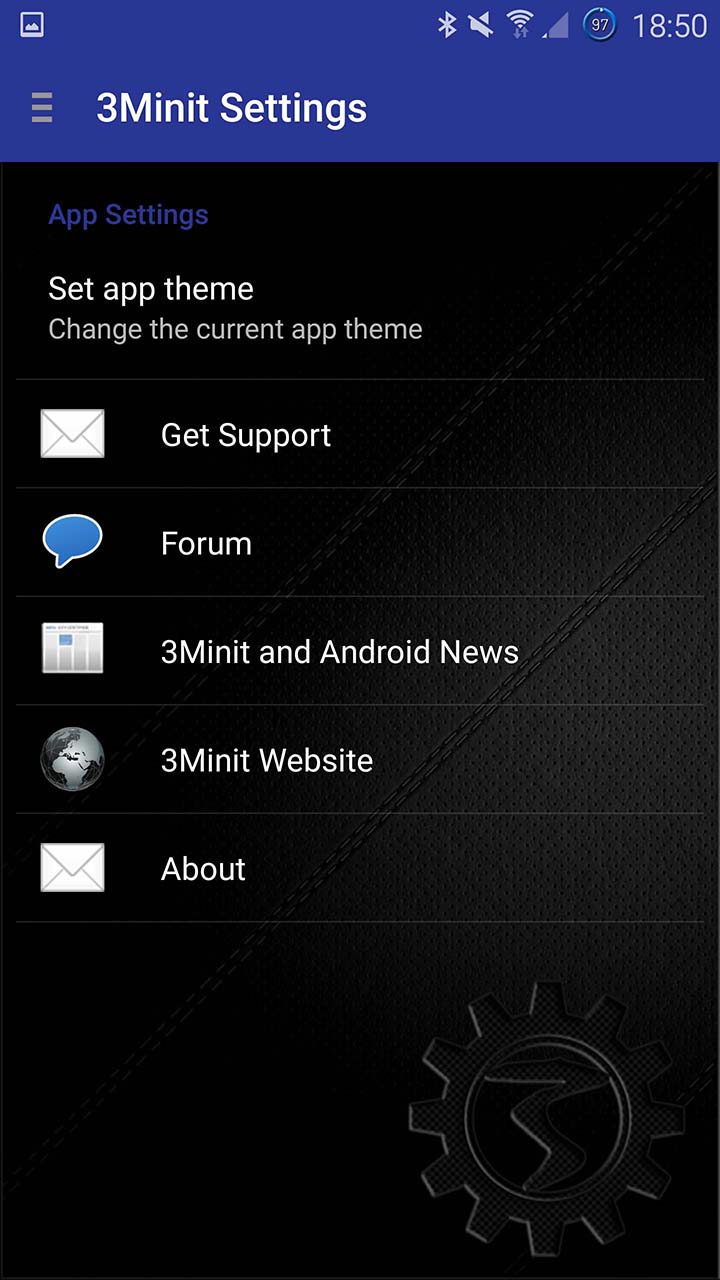The image size is (720, 1280).
Task: Visit the 3Minit Website
Action: pyautogui.click(x=360, y=759)
